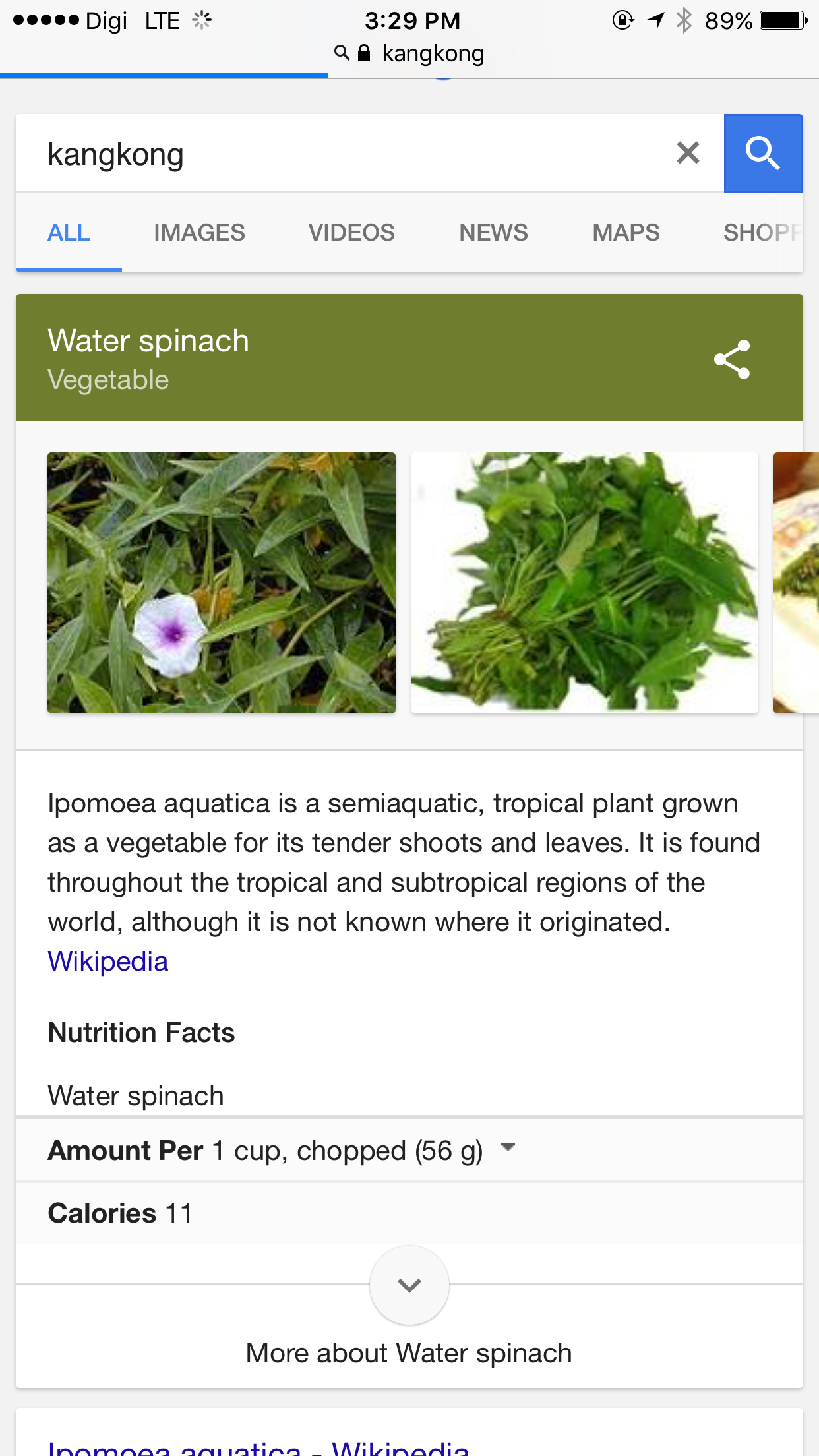This screenshot has width=819, height=1456.
Task: Open the water spinach flower photo
Action: 222,583
